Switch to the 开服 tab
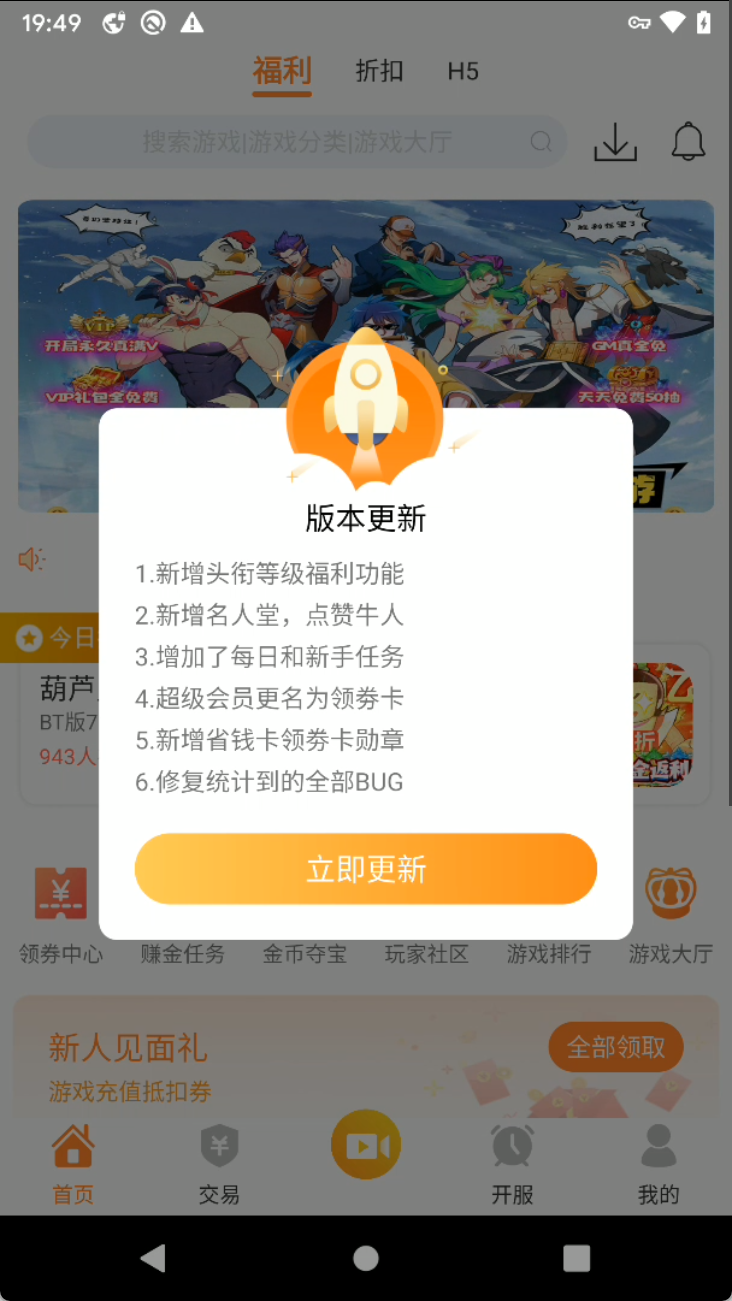Screen dimensions: 732x1301 coord(512,1164)
